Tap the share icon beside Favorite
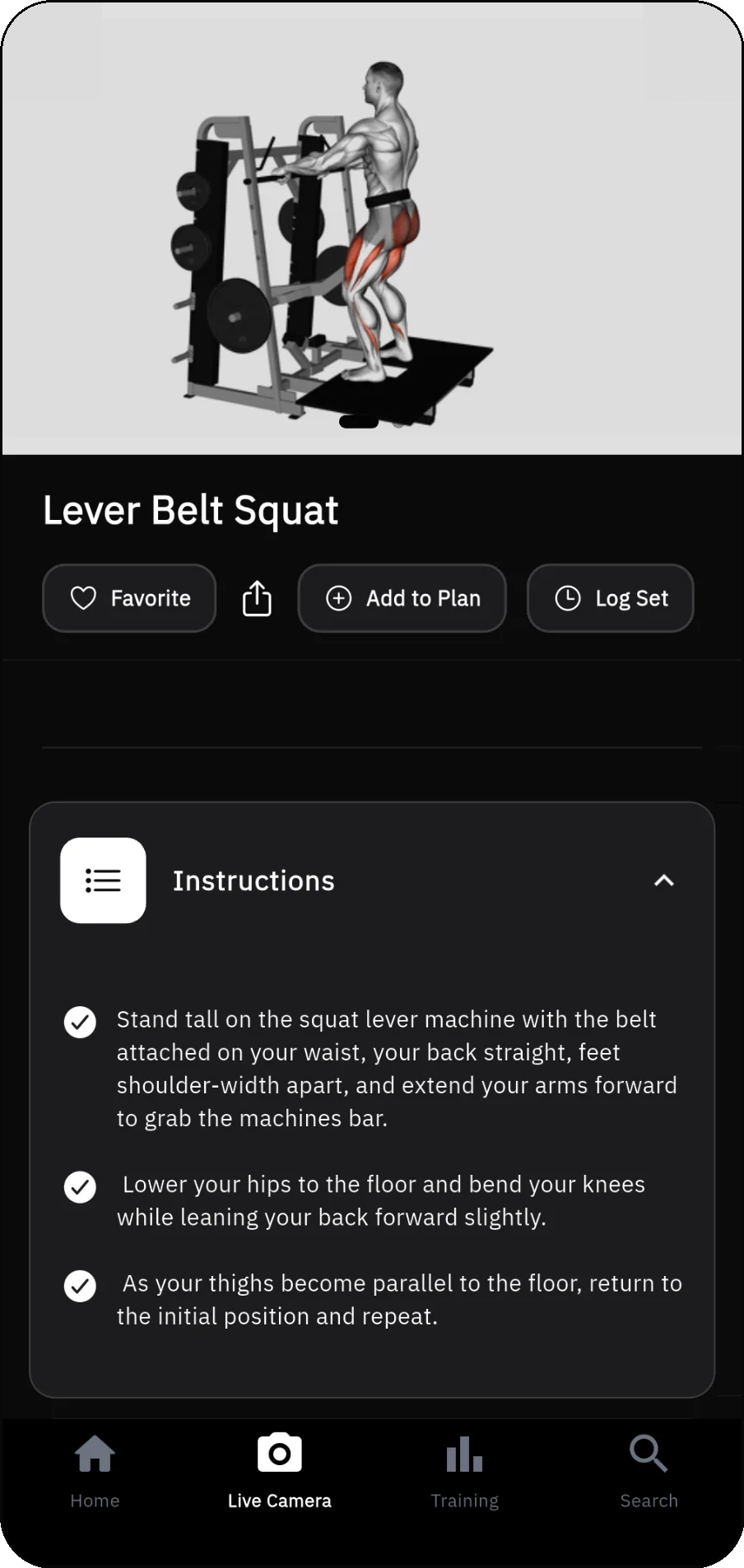The image size is (744, 1568). [256, 598]
